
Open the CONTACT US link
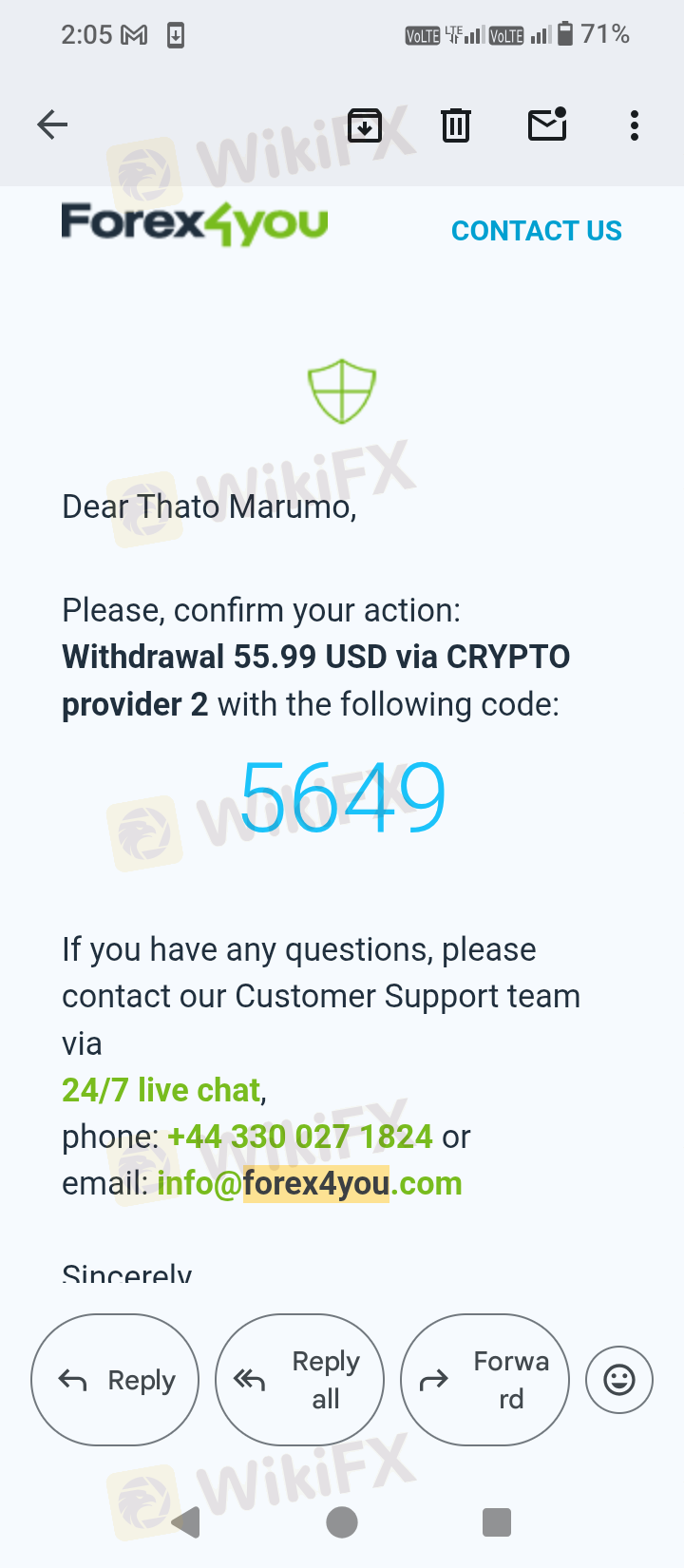[537, 231]
